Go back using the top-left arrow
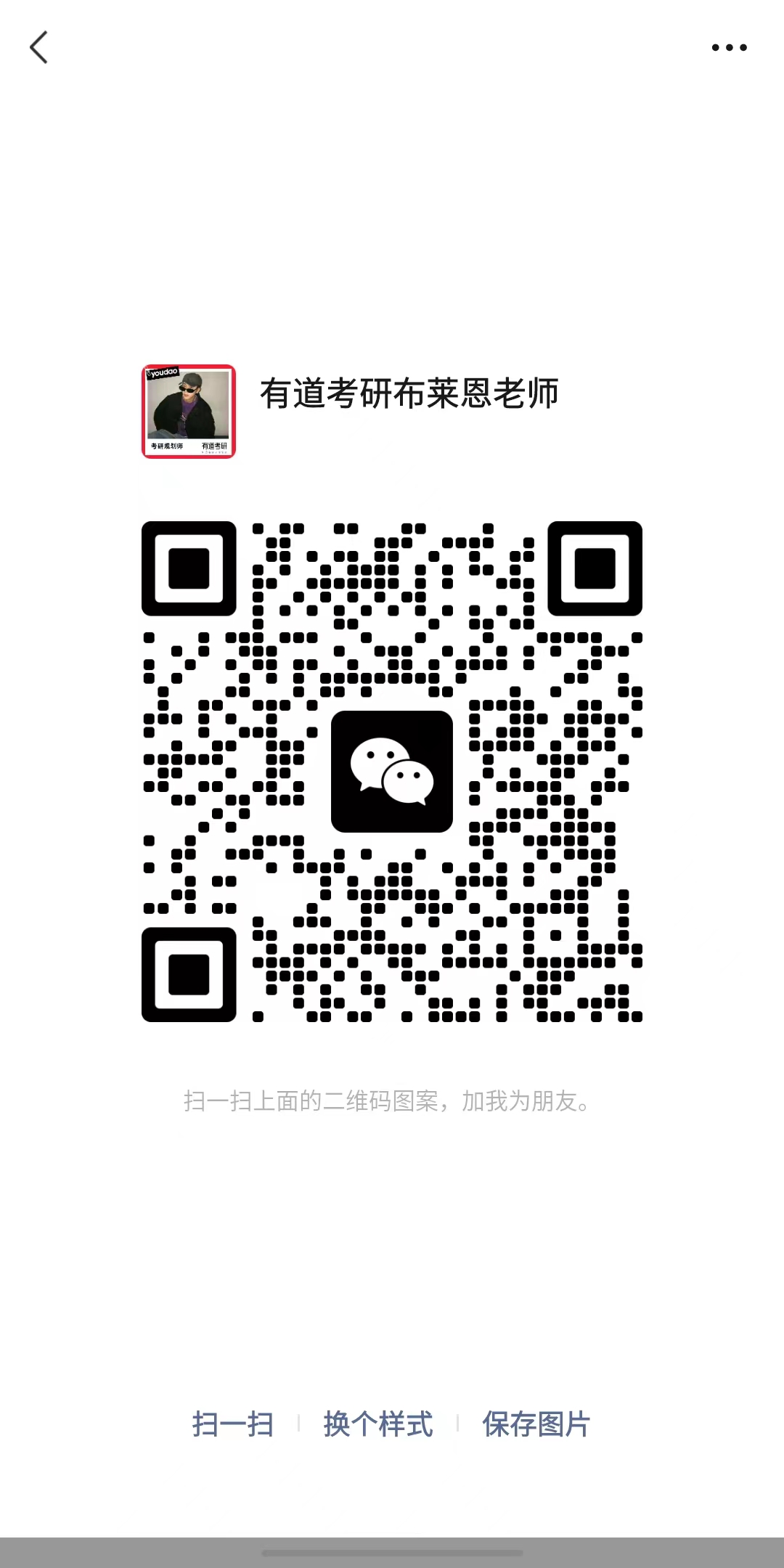 (39, 48)
